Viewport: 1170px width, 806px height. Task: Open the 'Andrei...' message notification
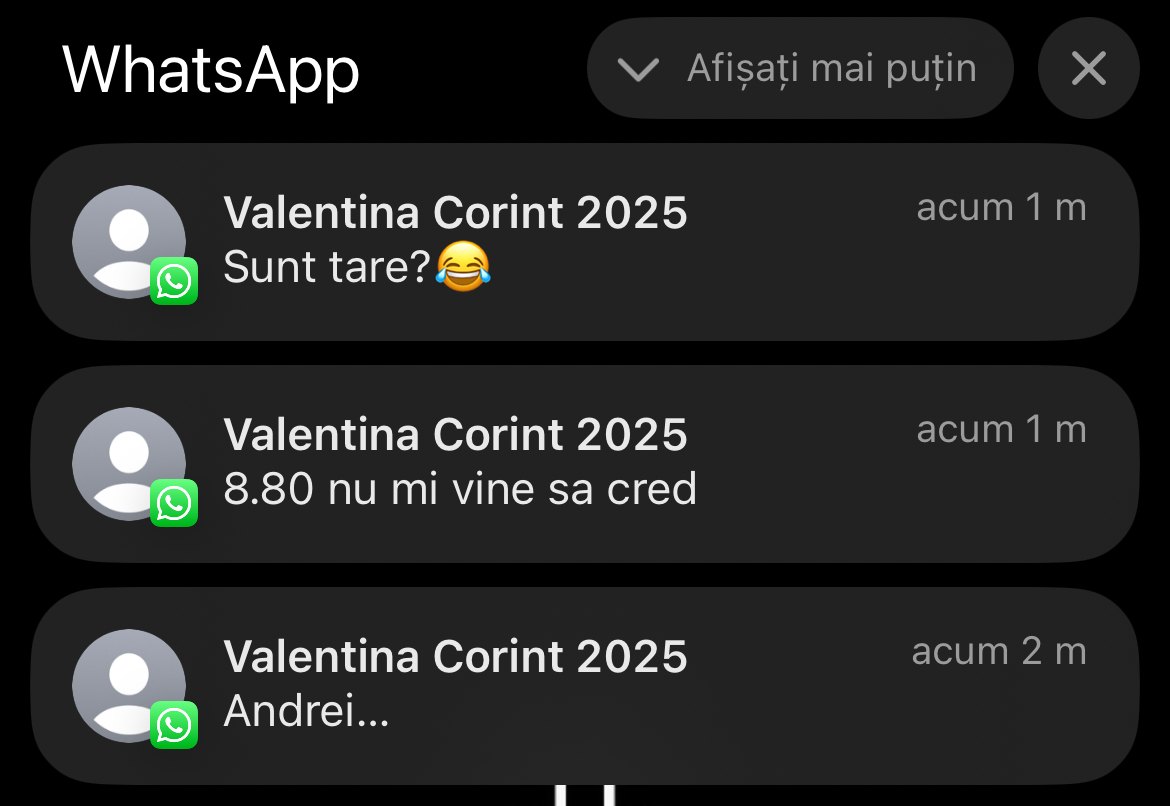point(585,686)
